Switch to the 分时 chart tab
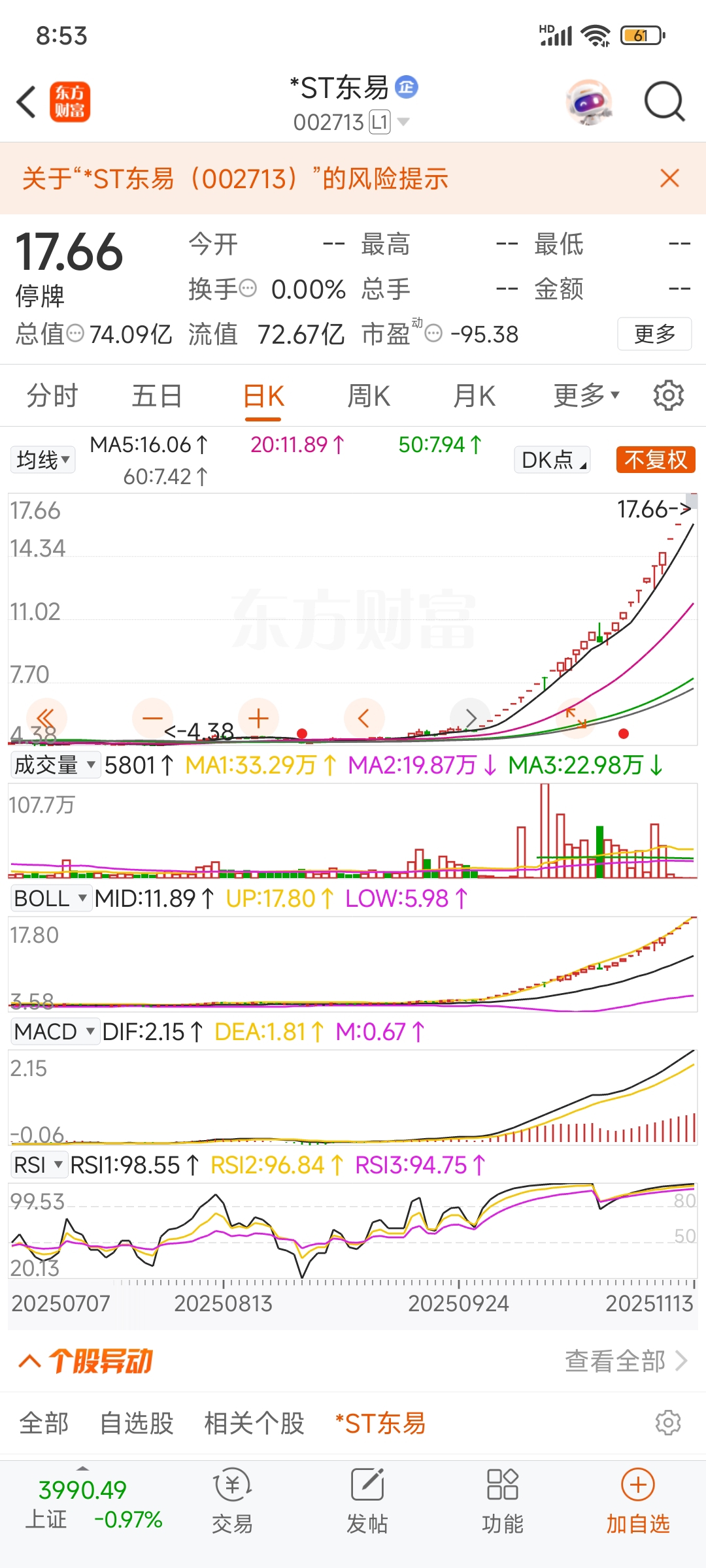The width and height of the screenshot is (706, 1568). coord(52,396)
